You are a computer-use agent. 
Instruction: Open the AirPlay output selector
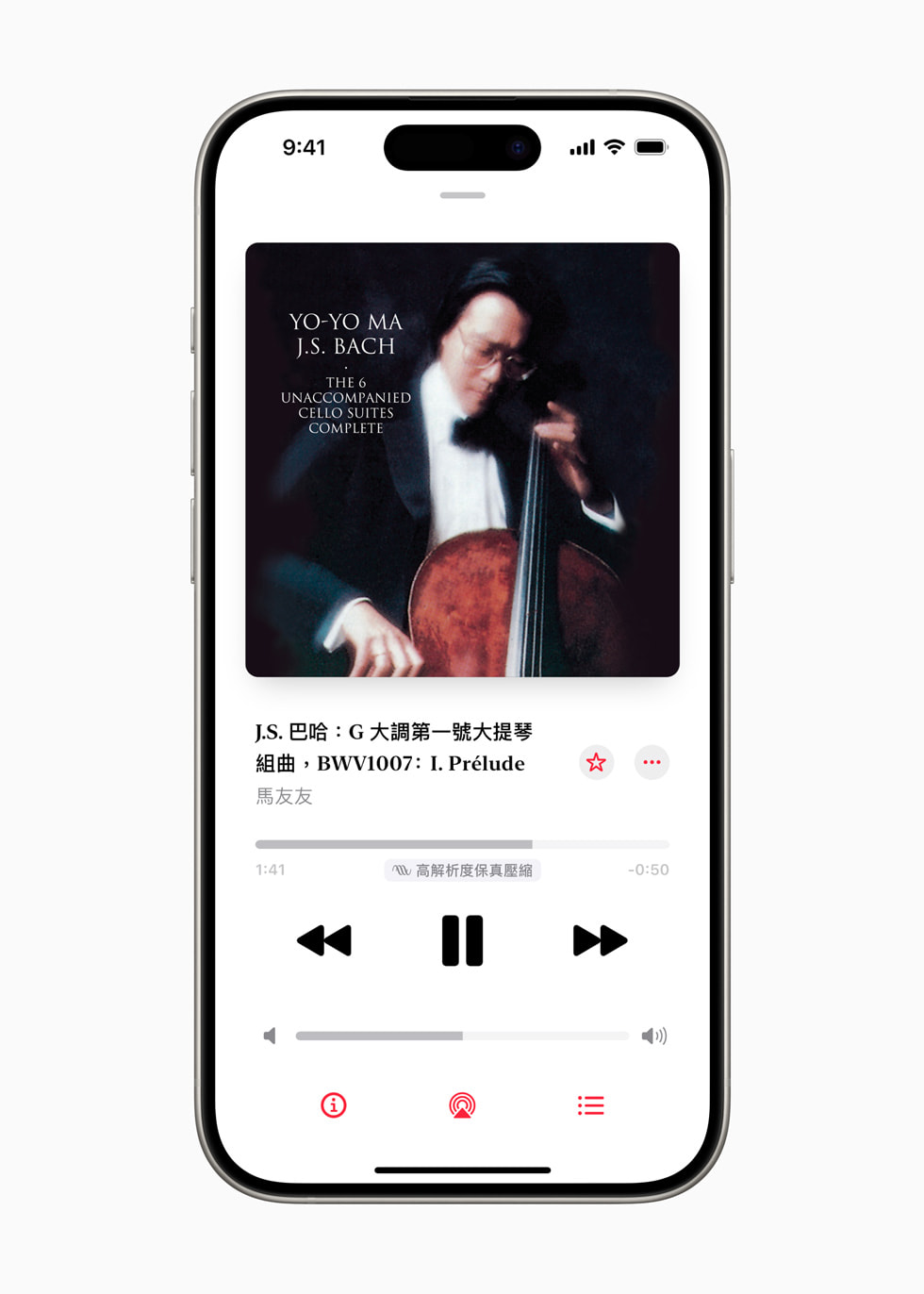point(461,1105)
